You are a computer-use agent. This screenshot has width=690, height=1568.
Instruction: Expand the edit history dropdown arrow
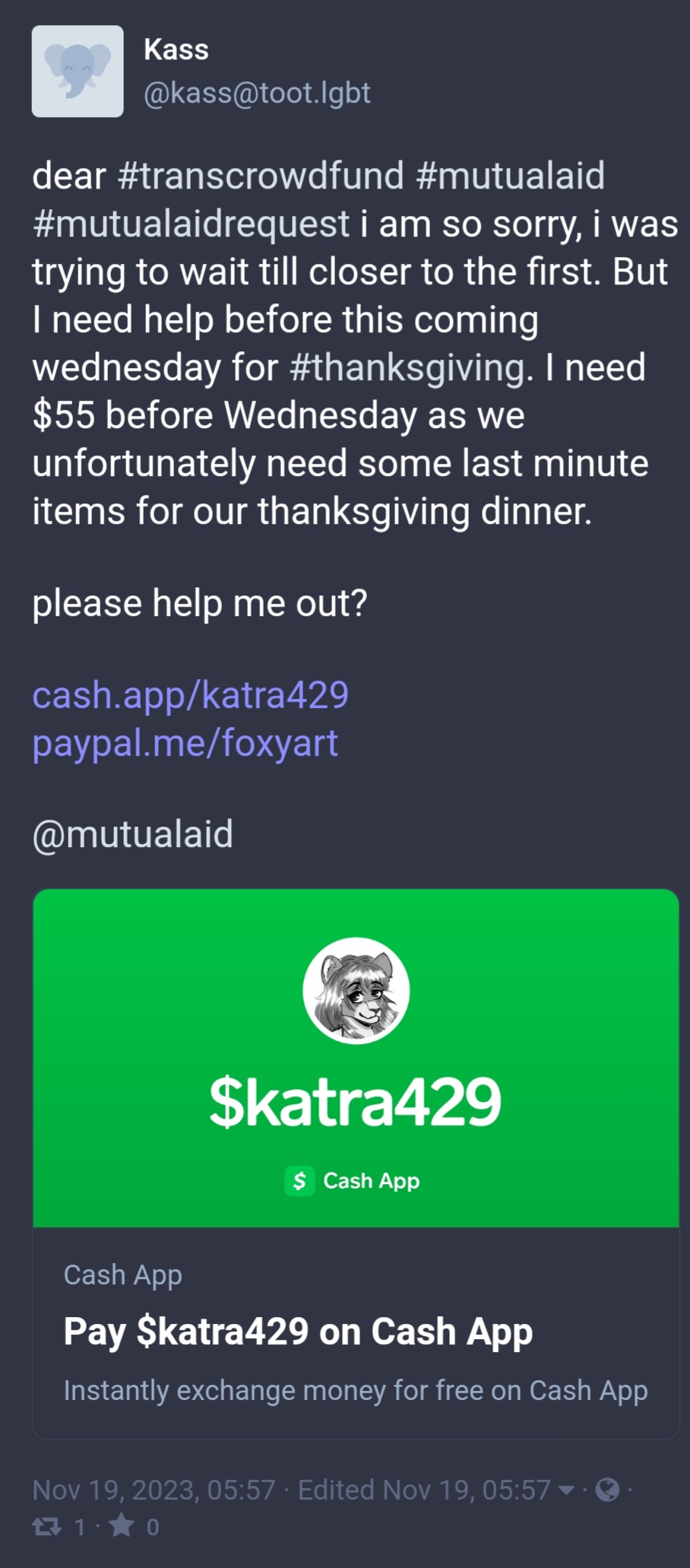(x=566, y=1490)
